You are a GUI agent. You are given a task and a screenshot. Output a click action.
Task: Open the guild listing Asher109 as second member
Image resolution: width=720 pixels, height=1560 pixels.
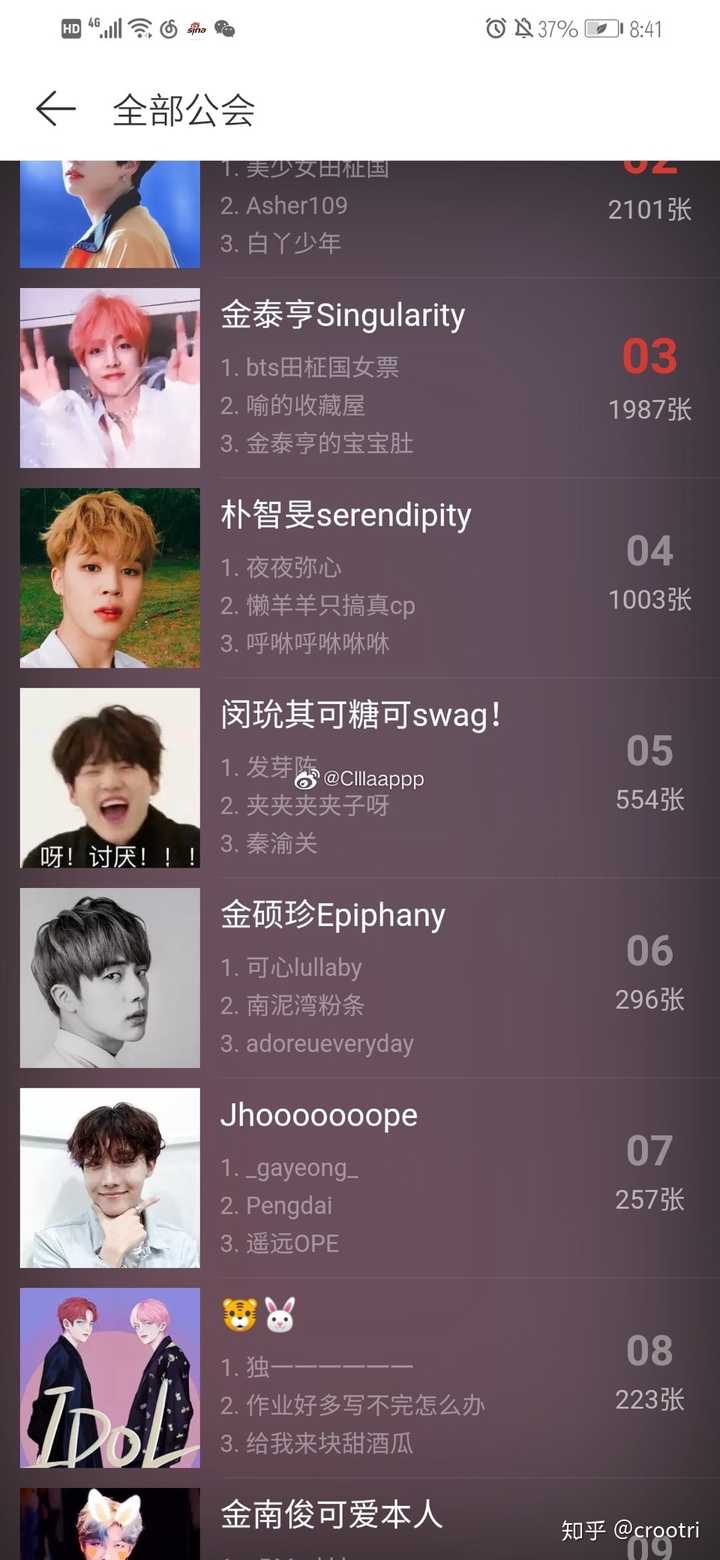pos(360,215)
